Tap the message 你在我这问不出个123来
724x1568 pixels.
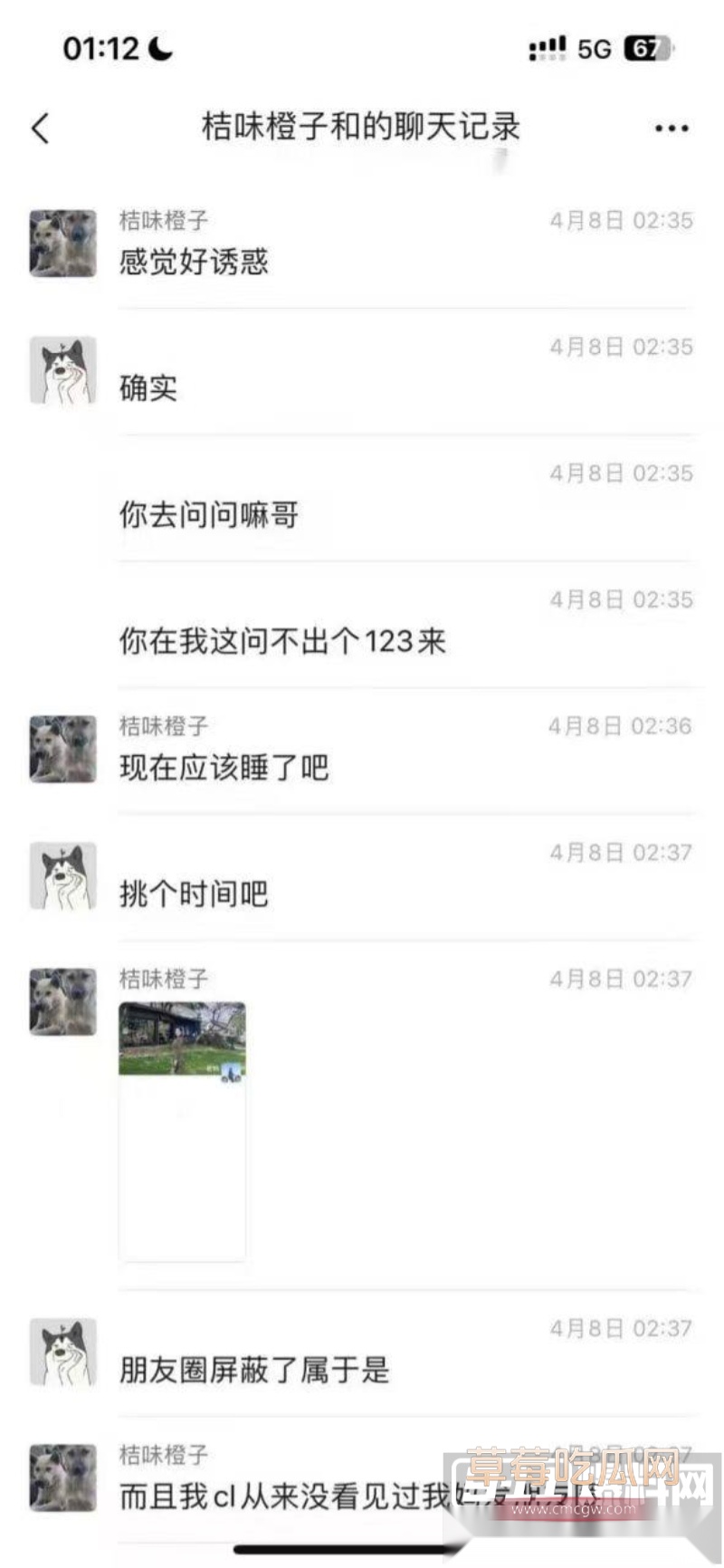tap(281, 639)
